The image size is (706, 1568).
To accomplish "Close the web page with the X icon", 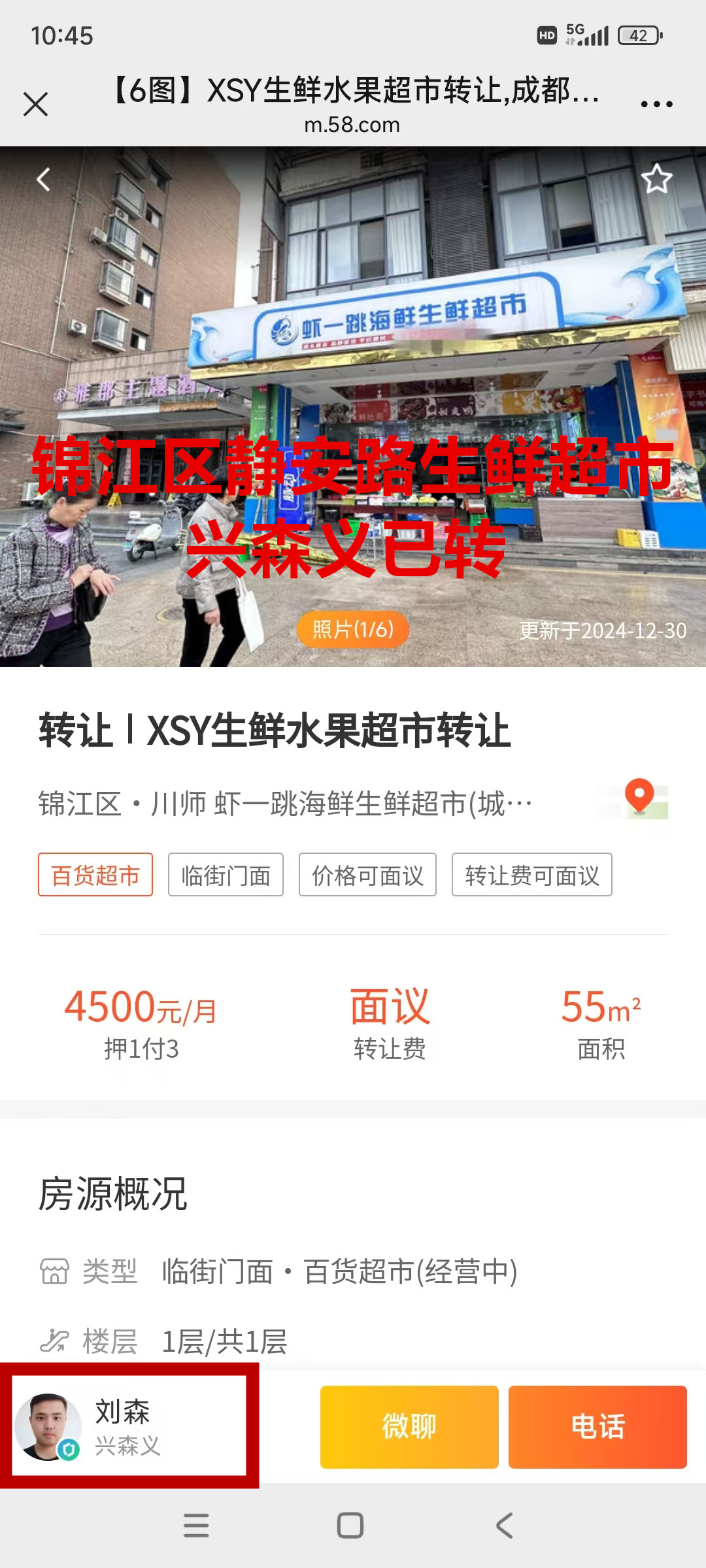I will tap(35, 104).
